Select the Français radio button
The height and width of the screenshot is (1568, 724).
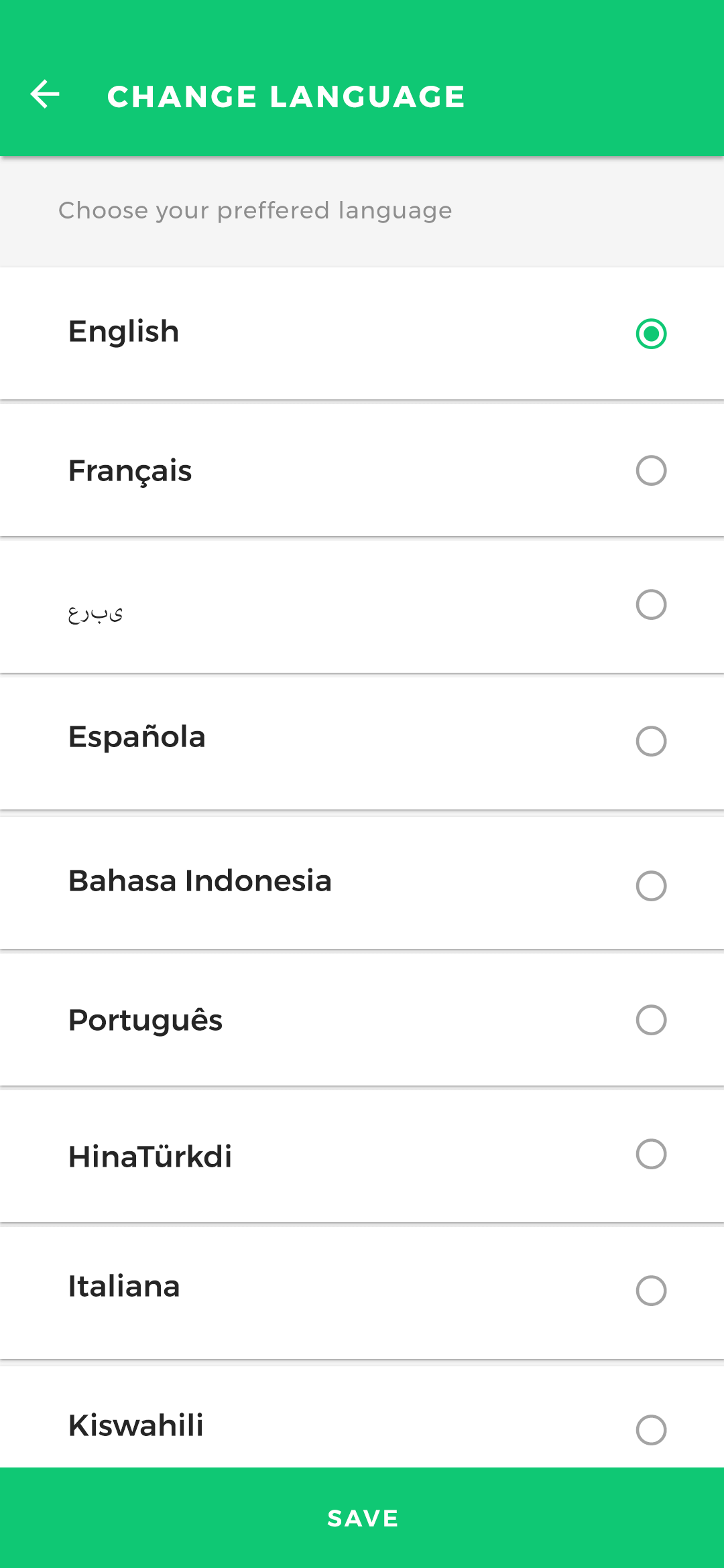(651, 471)
